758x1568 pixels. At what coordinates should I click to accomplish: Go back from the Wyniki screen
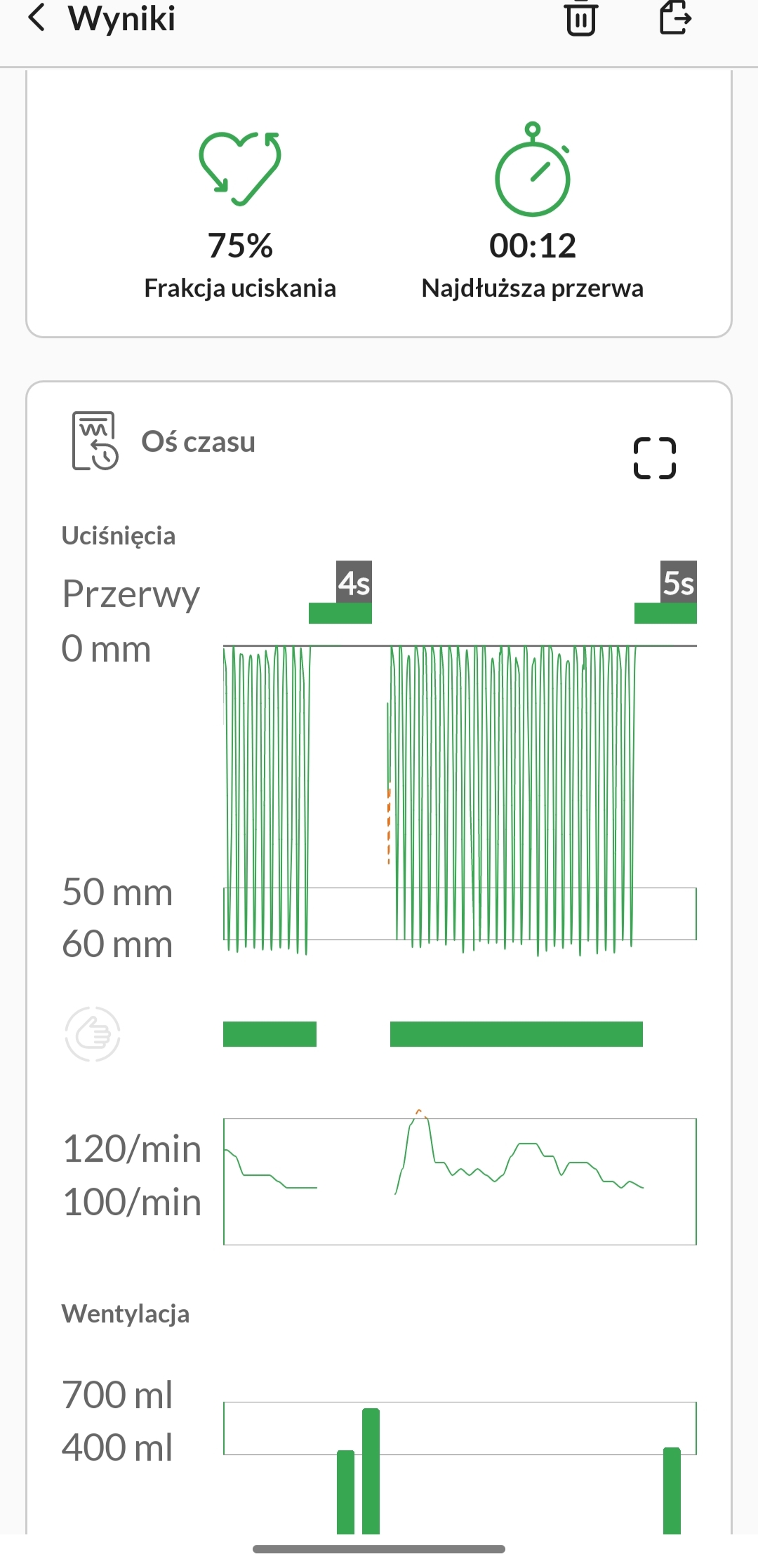pyautogui.click(x=36, y=18)
